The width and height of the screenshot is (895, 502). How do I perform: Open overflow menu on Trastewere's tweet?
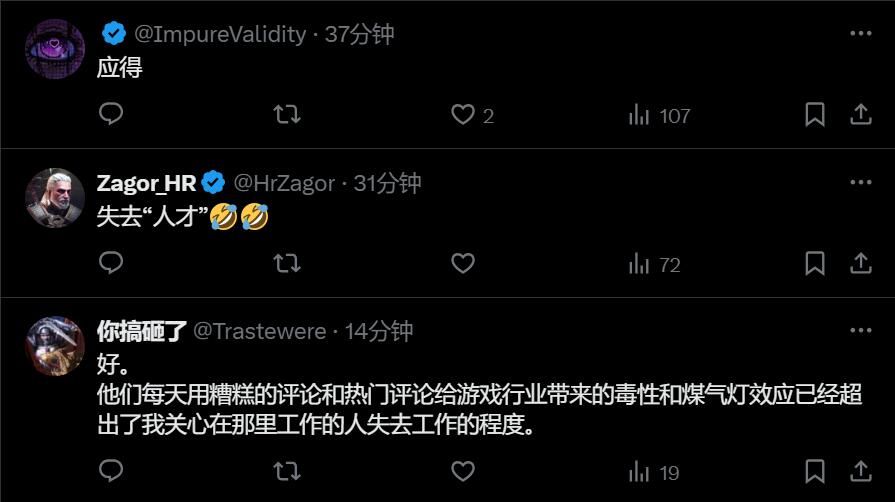860,330
